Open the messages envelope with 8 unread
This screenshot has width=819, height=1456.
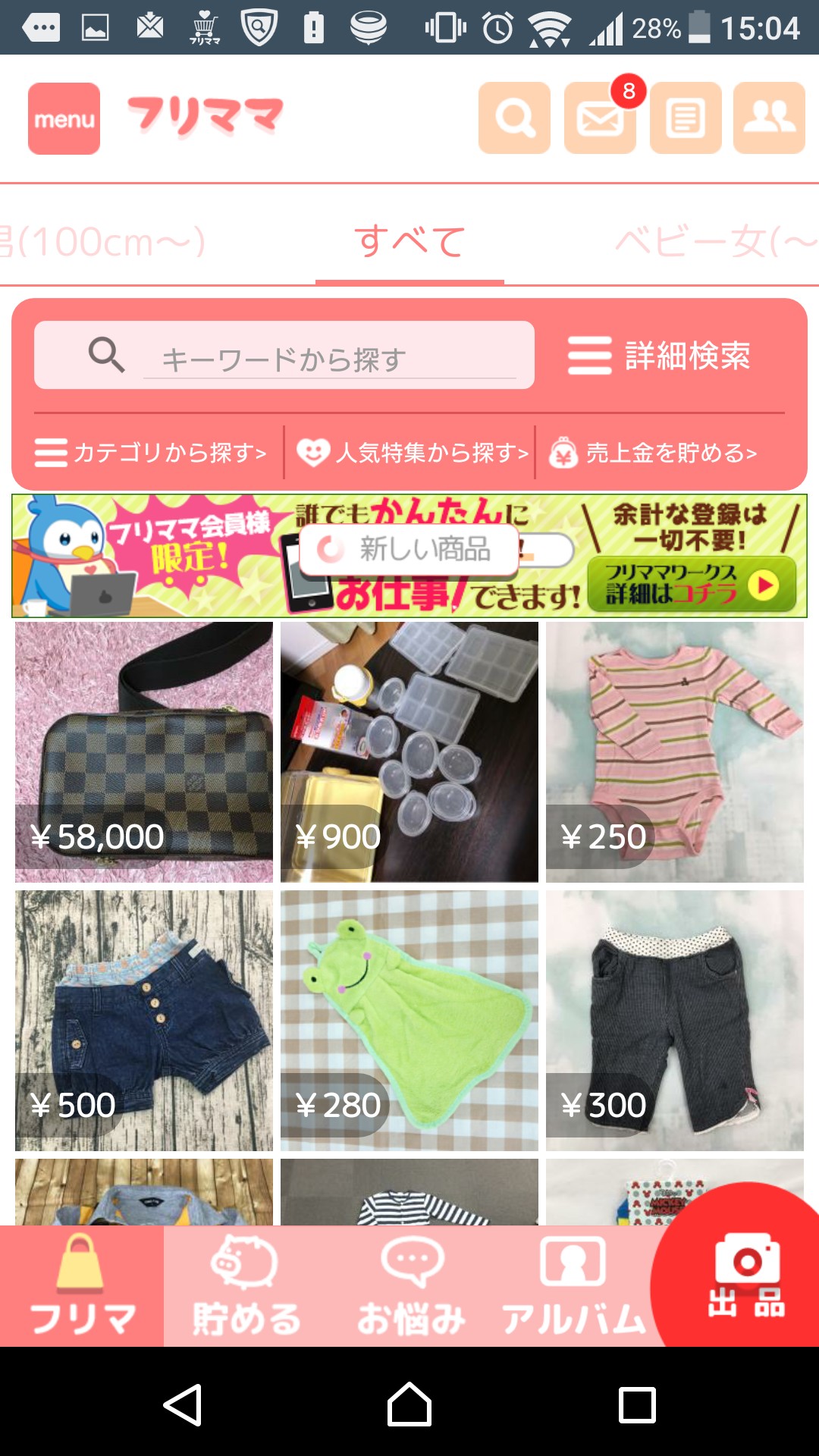pyautogui.click(x=600, y=118)
